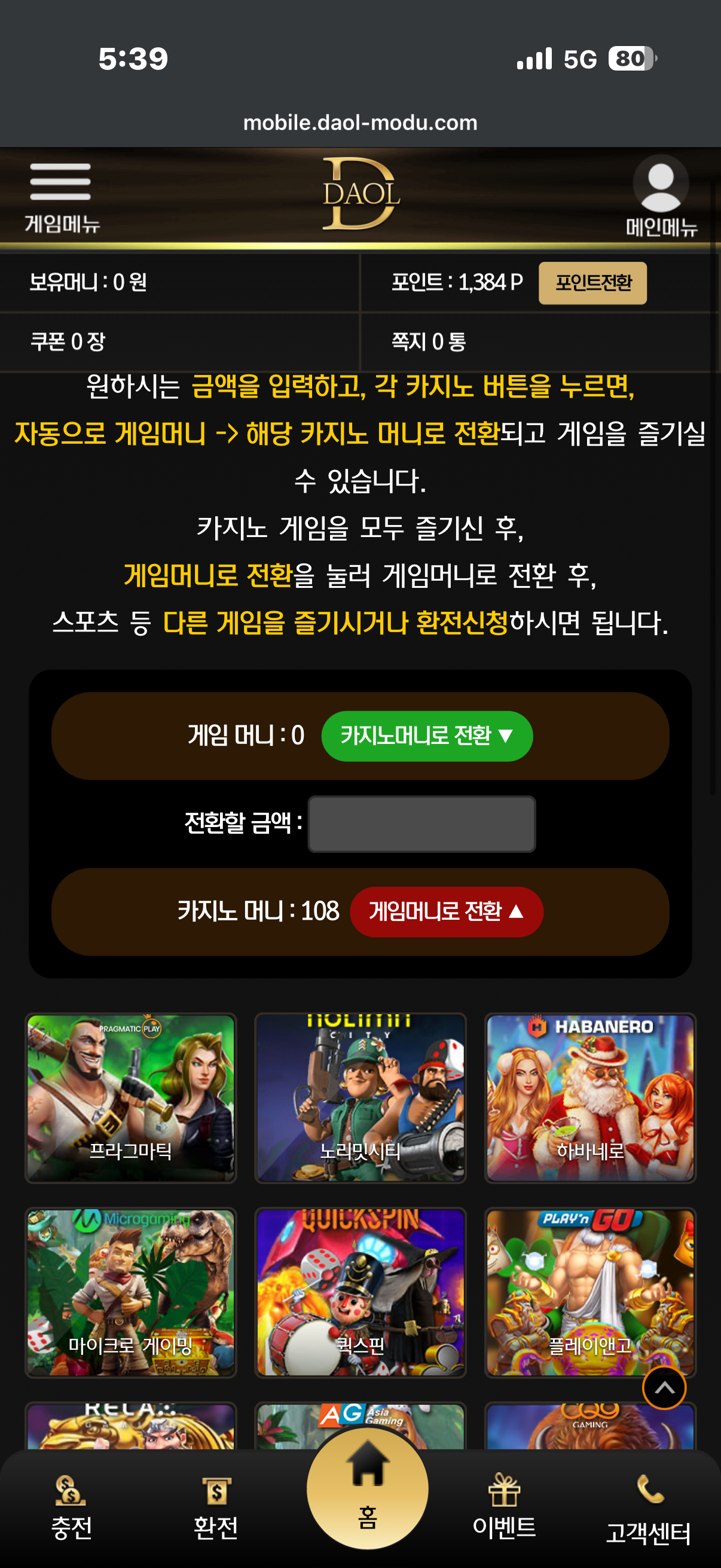Open the 노리밋시티 game tile
Screen dimensions: 721x1568
click(360, 1097)
